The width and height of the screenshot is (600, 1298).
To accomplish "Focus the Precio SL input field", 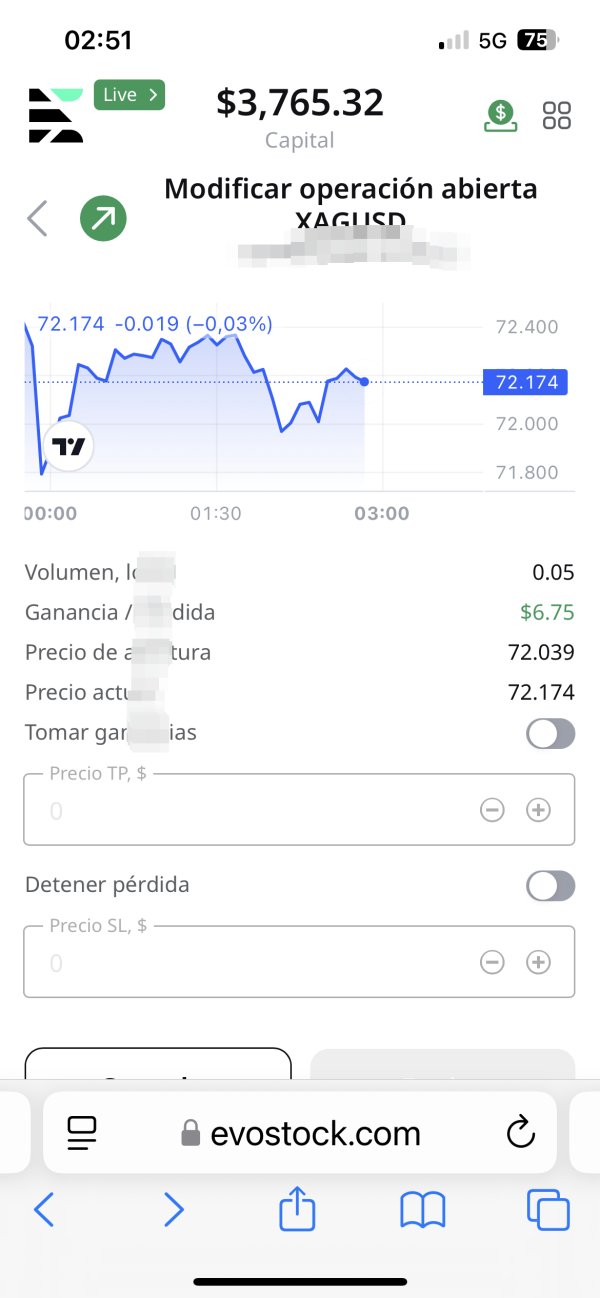I will tap(250, 962).
